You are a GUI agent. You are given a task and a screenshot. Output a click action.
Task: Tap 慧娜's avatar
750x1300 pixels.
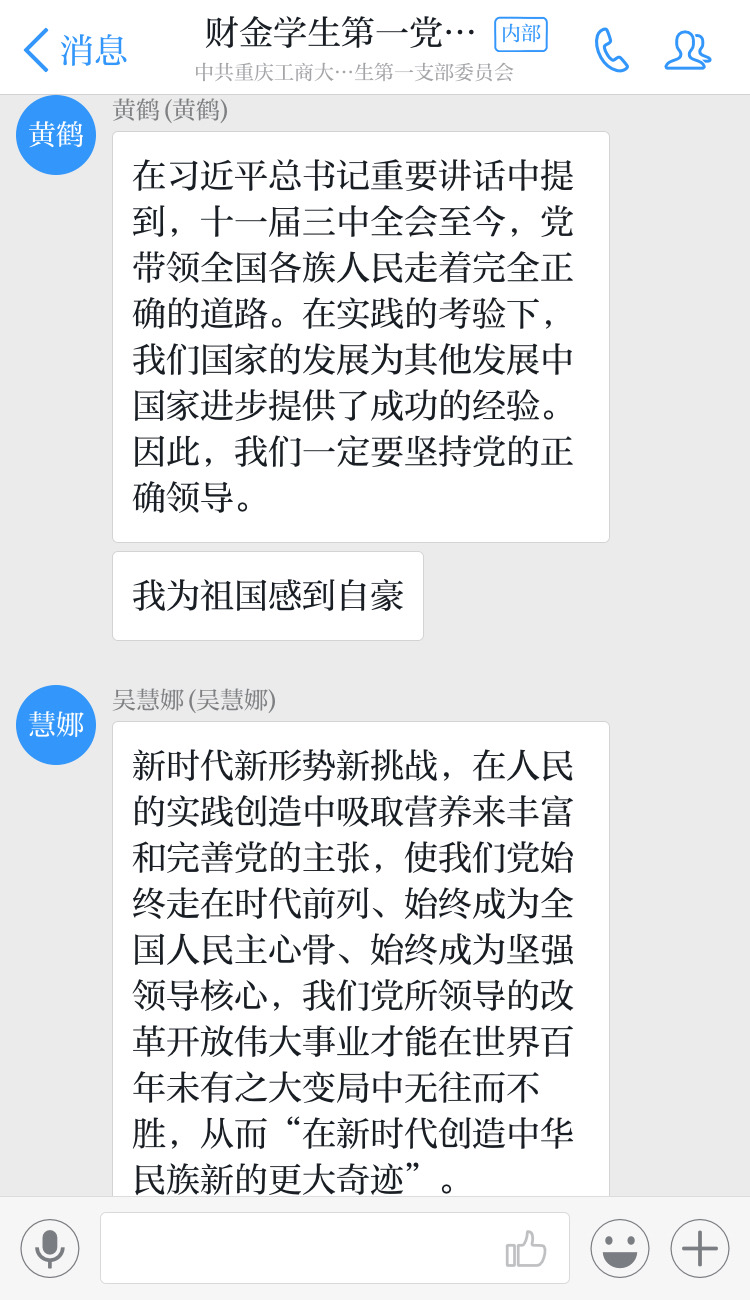(x=56, y=725)
